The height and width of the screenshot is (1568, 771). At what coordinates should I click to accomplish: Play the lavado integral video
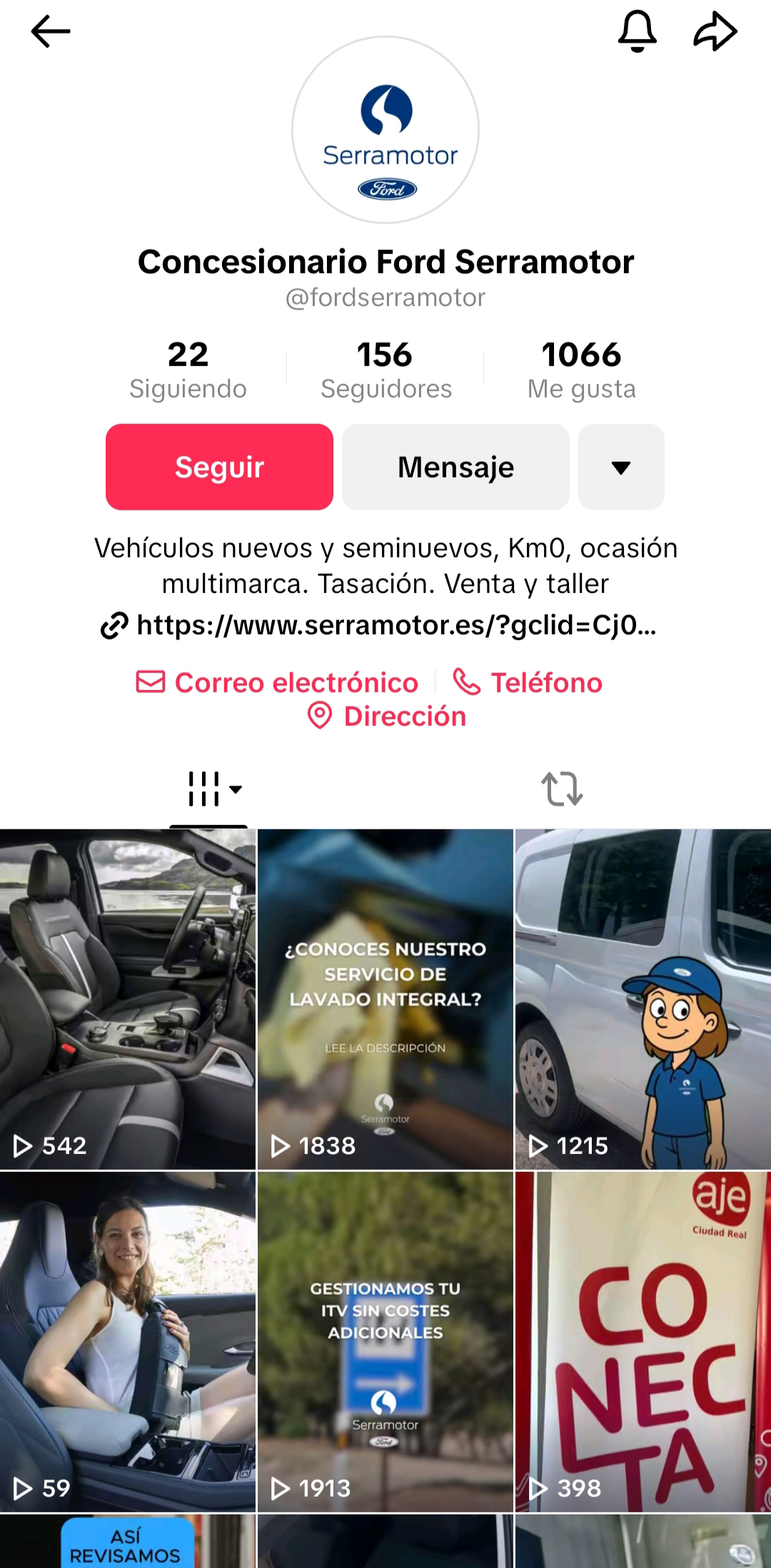tap(385, 999)
